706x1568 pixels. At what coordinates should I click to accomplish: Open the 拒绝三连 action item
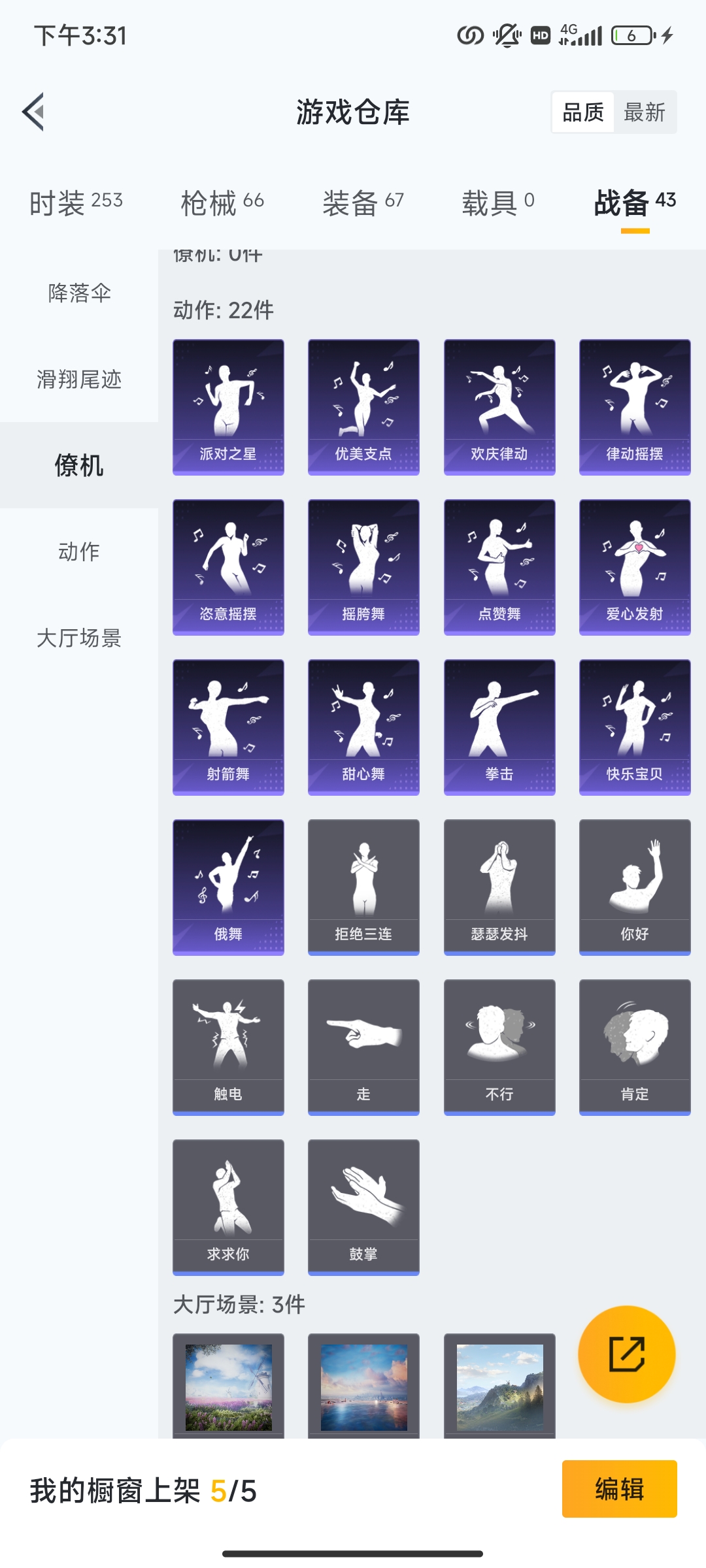pos(363,887)
